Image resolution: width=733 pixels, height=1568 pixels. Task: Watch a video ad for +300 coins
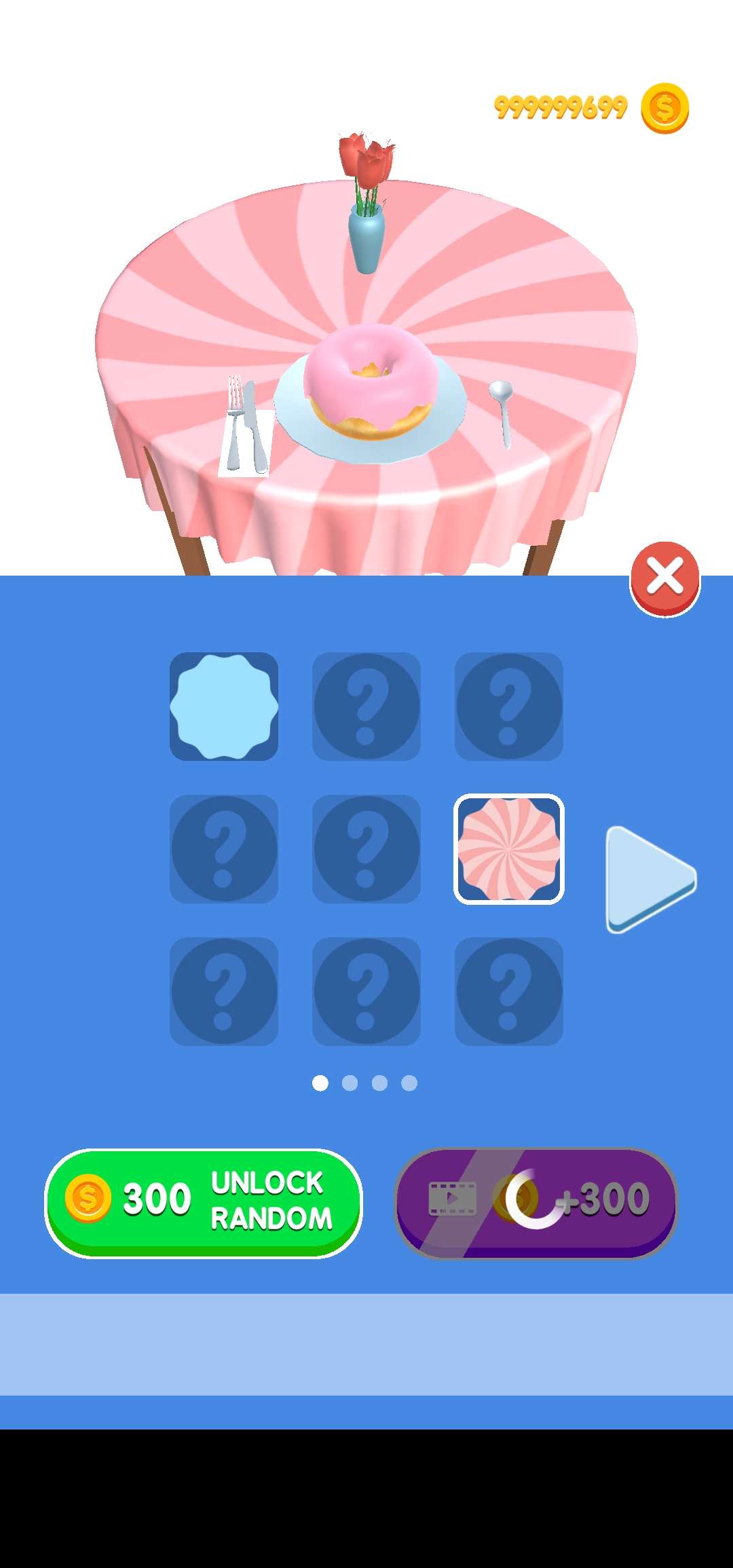click(x=536, y=1201)
